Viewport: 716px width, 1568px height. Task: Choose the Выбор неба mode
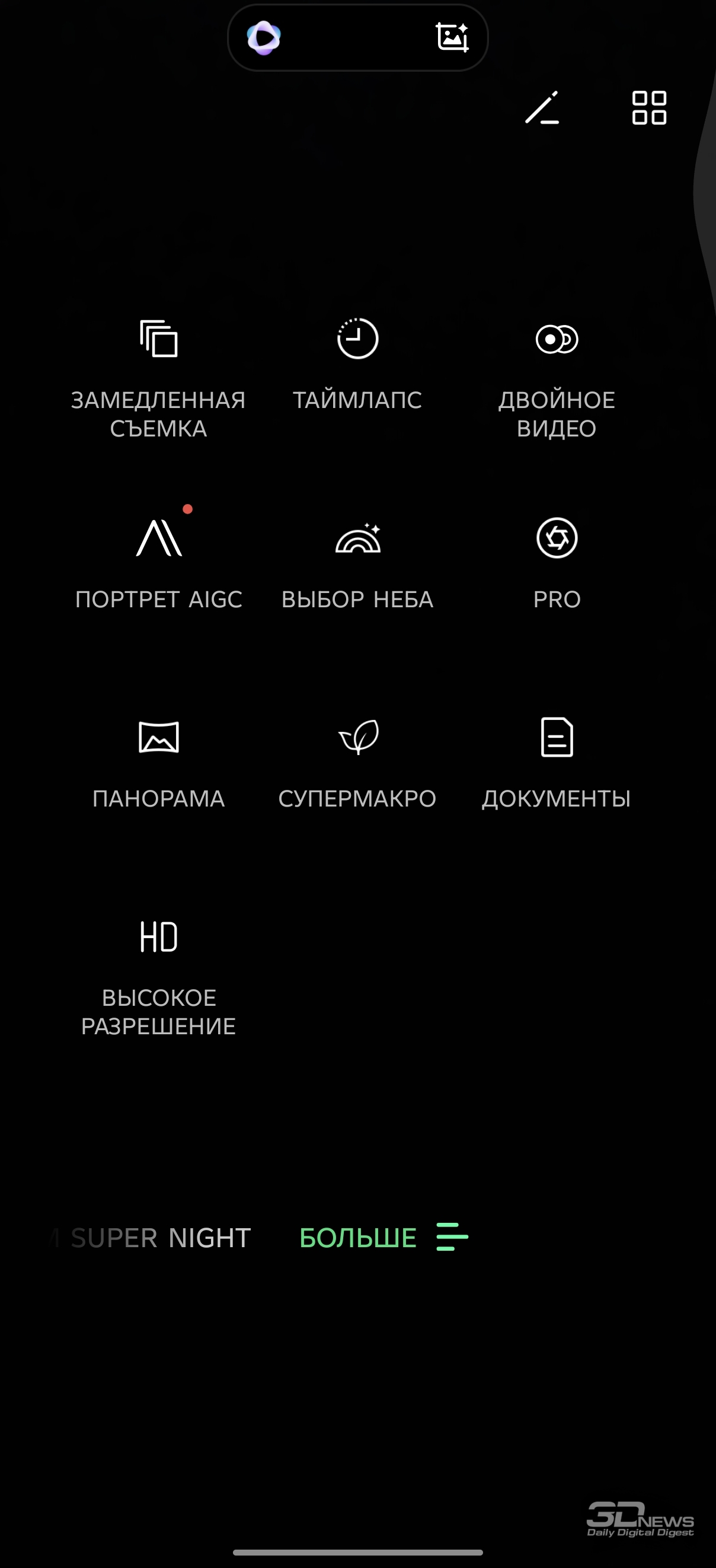[x=357, y=563]
